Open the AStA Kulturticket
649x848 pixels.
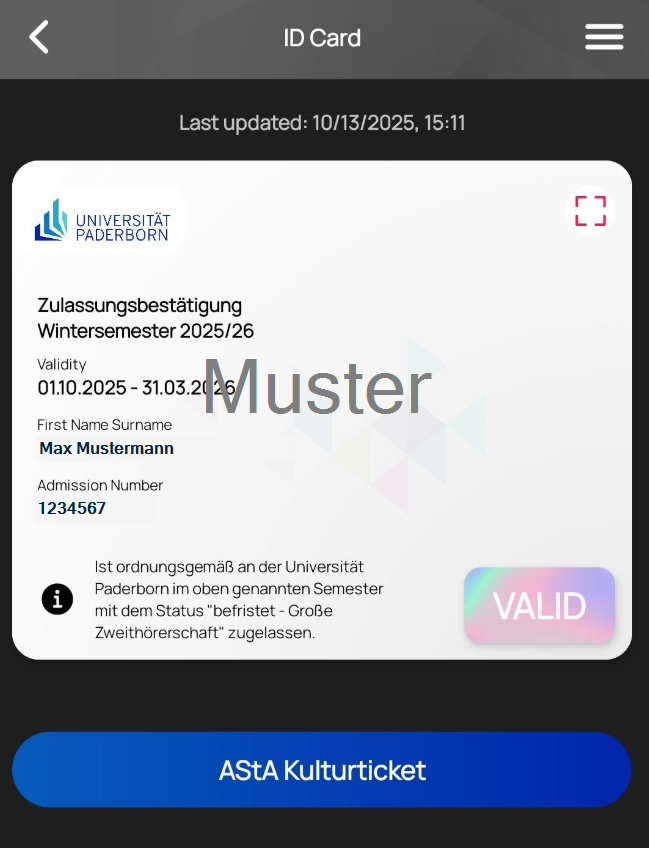(x=322, y=770)
